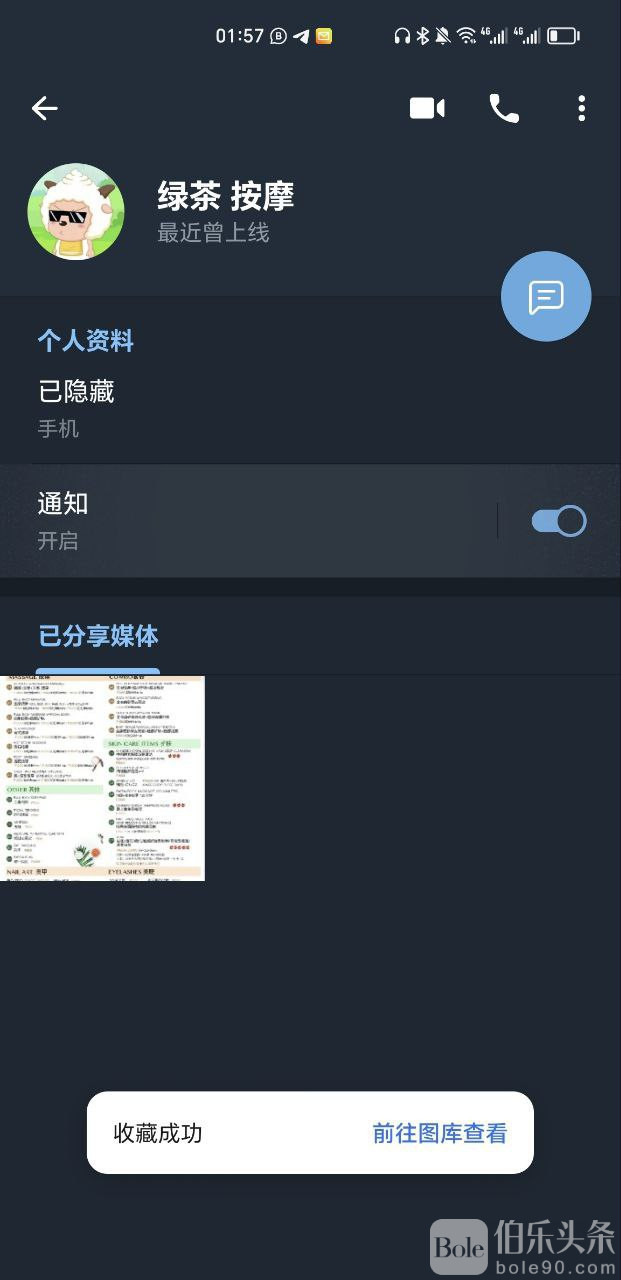Start a video call with 绿茶 按摩
The width and height of the screenshot is (621, 1280).
pyautogui.click(x=427, y=108)
